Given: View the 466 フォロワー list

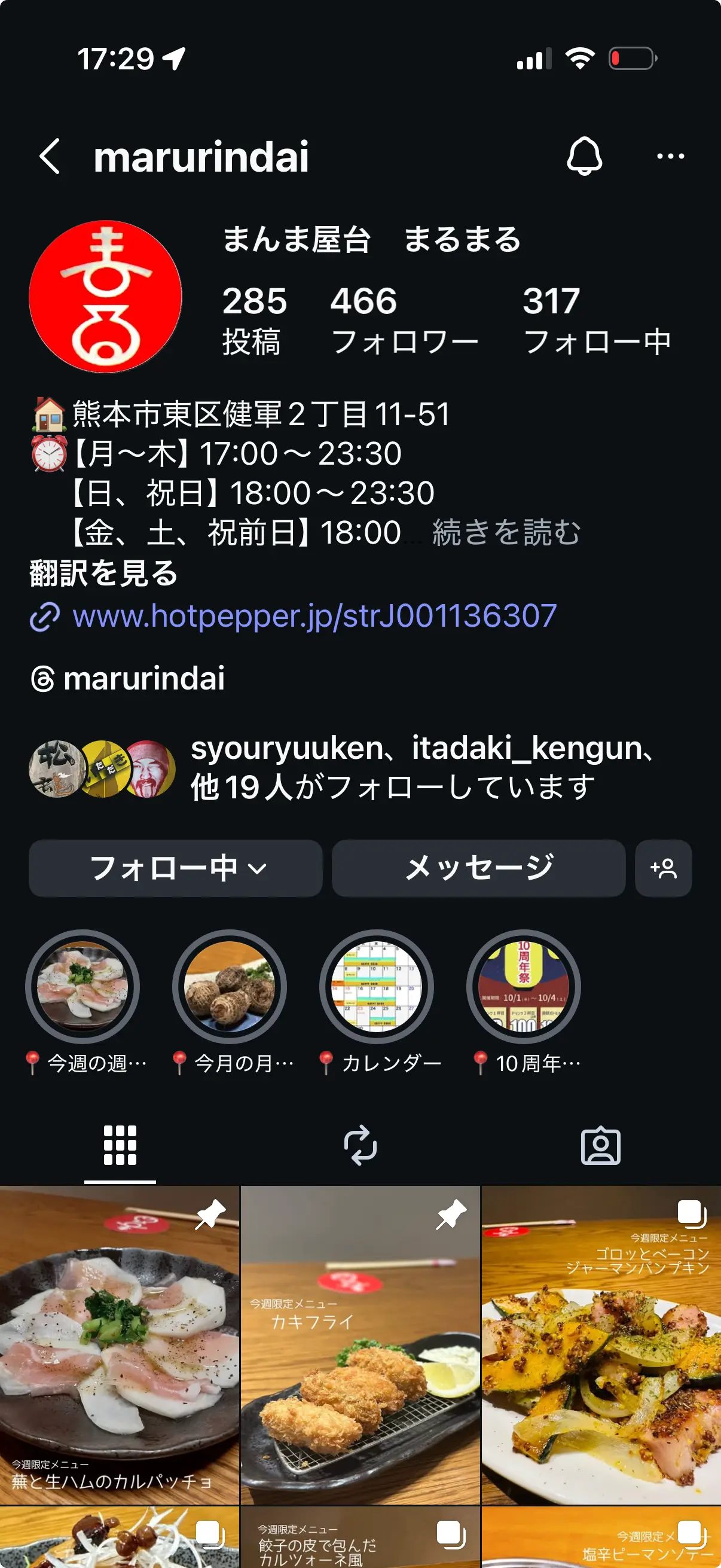Looking at the screenshot, I should 404,320.
